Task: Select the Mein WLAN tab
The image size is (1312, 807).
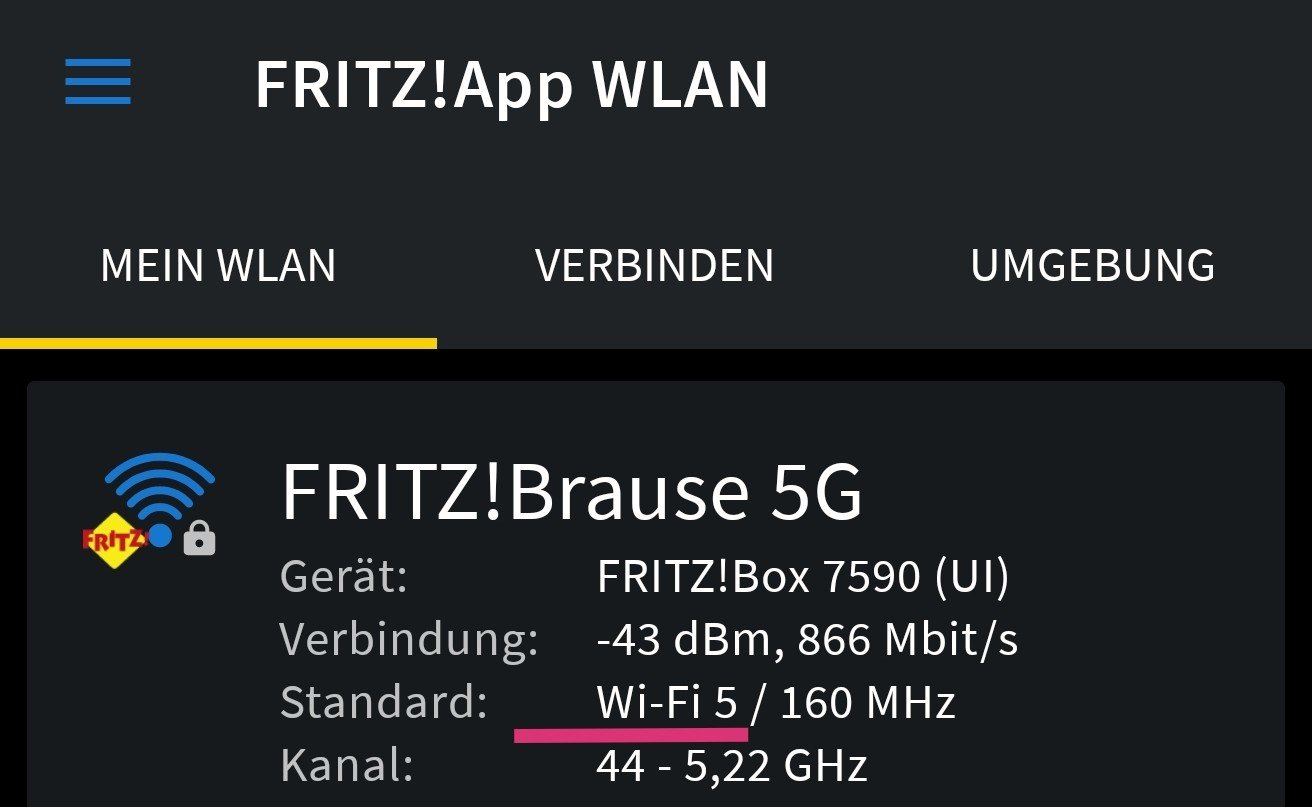Action: coord(218,266)
